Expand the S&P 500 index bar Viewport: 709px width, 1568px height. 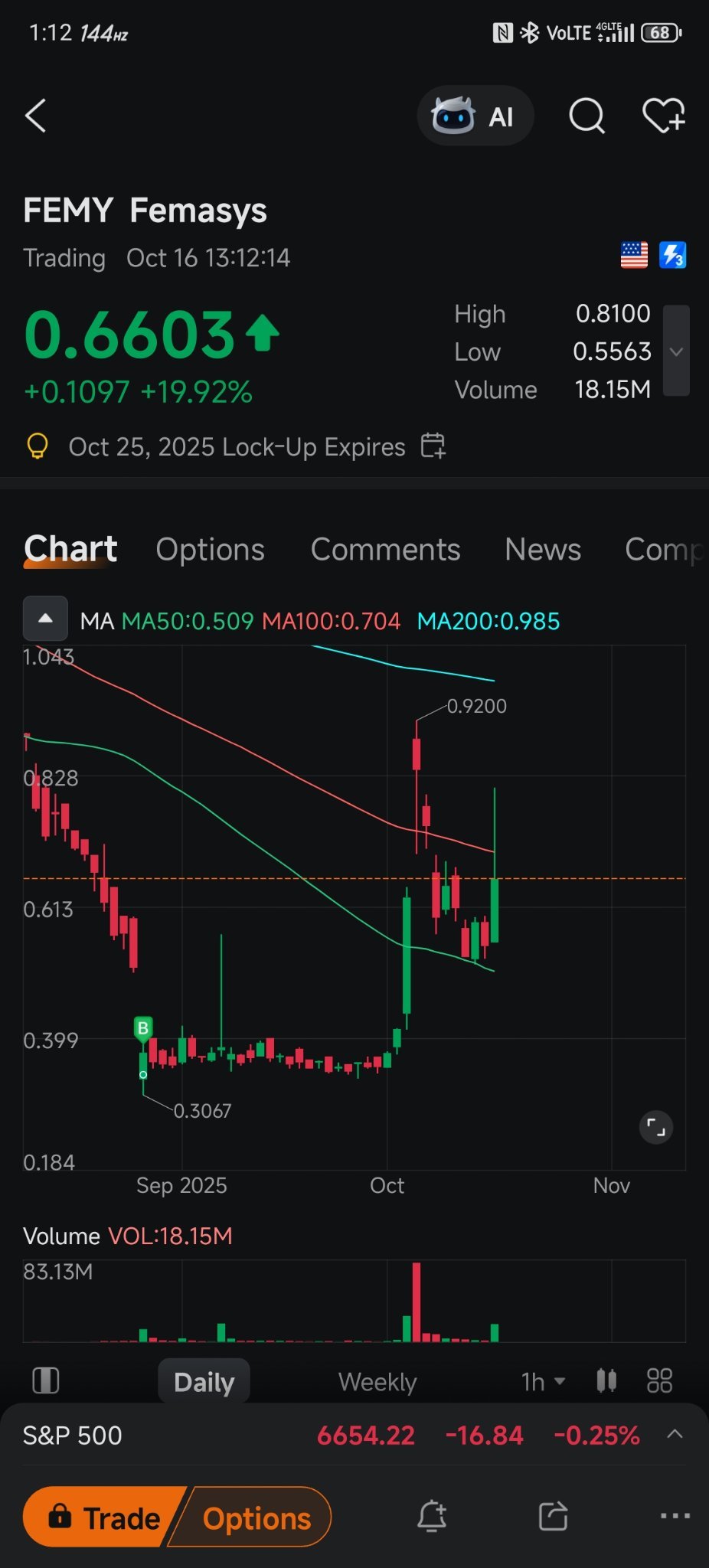click(675, 1435)
